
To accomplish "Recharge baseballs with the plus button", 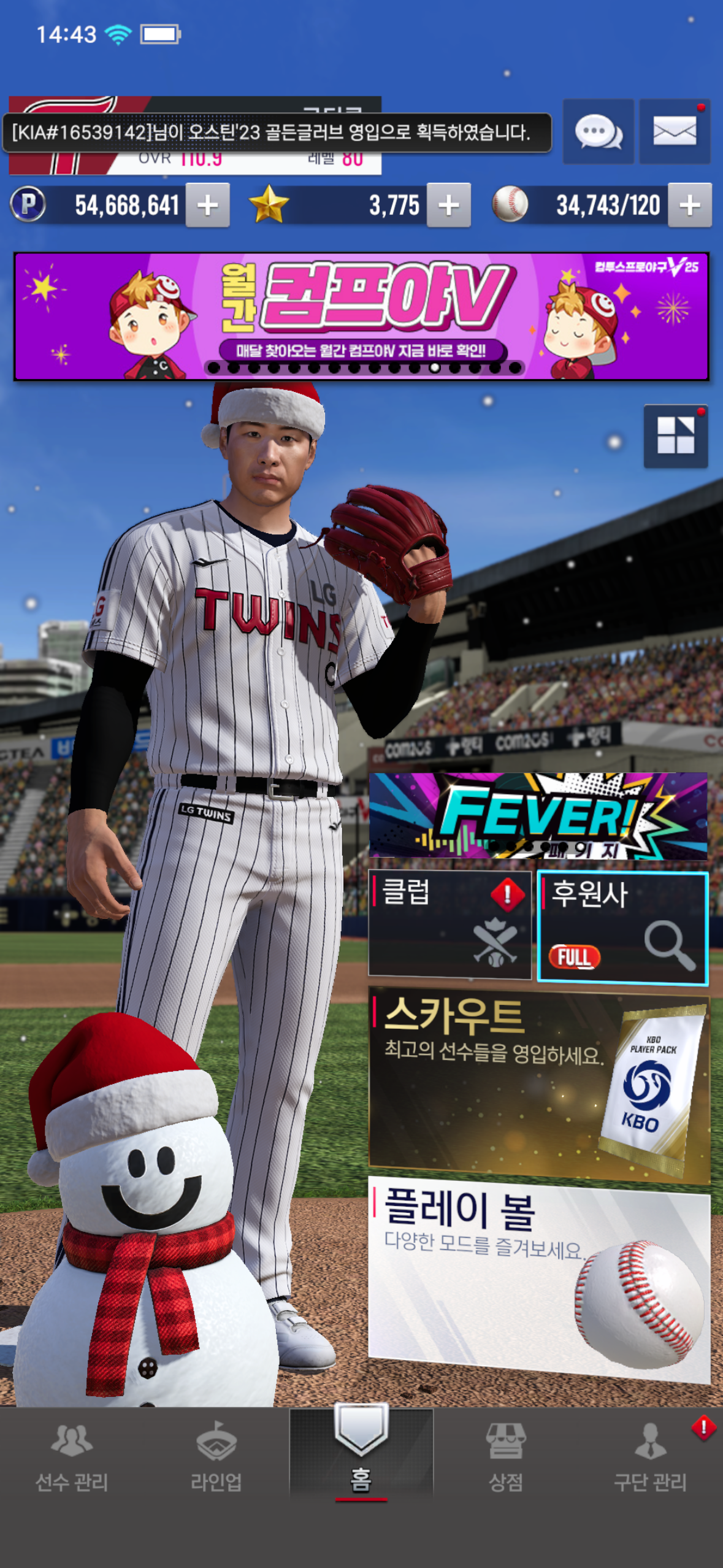I will (x=689, y=206).
